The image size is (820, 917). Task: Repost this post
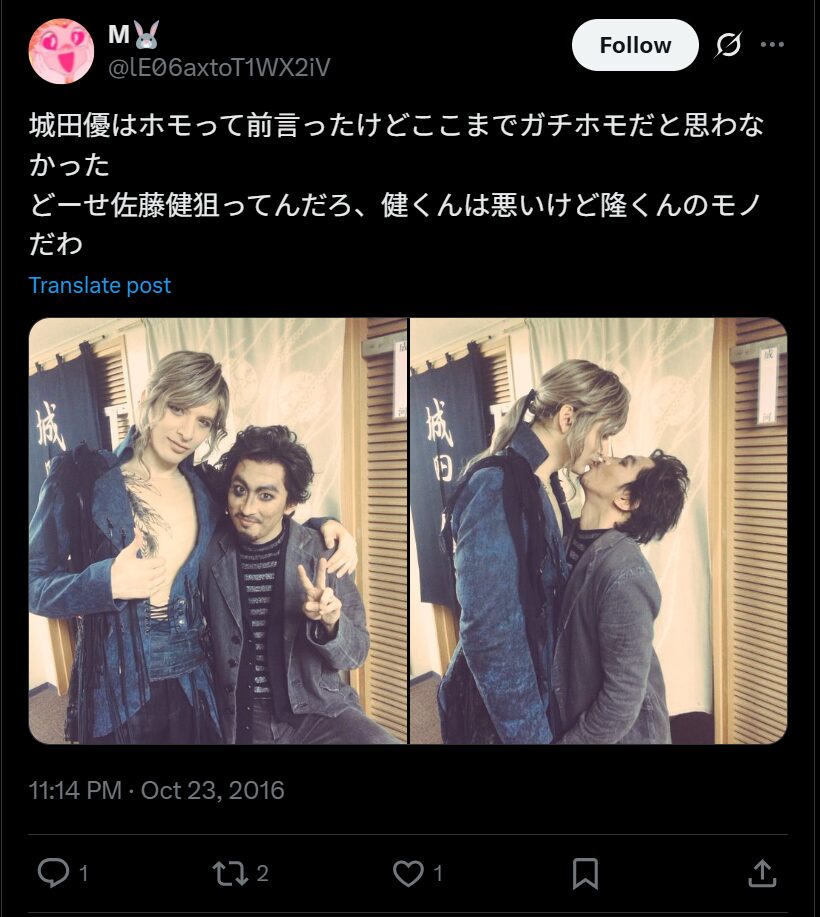coord(229,873)
